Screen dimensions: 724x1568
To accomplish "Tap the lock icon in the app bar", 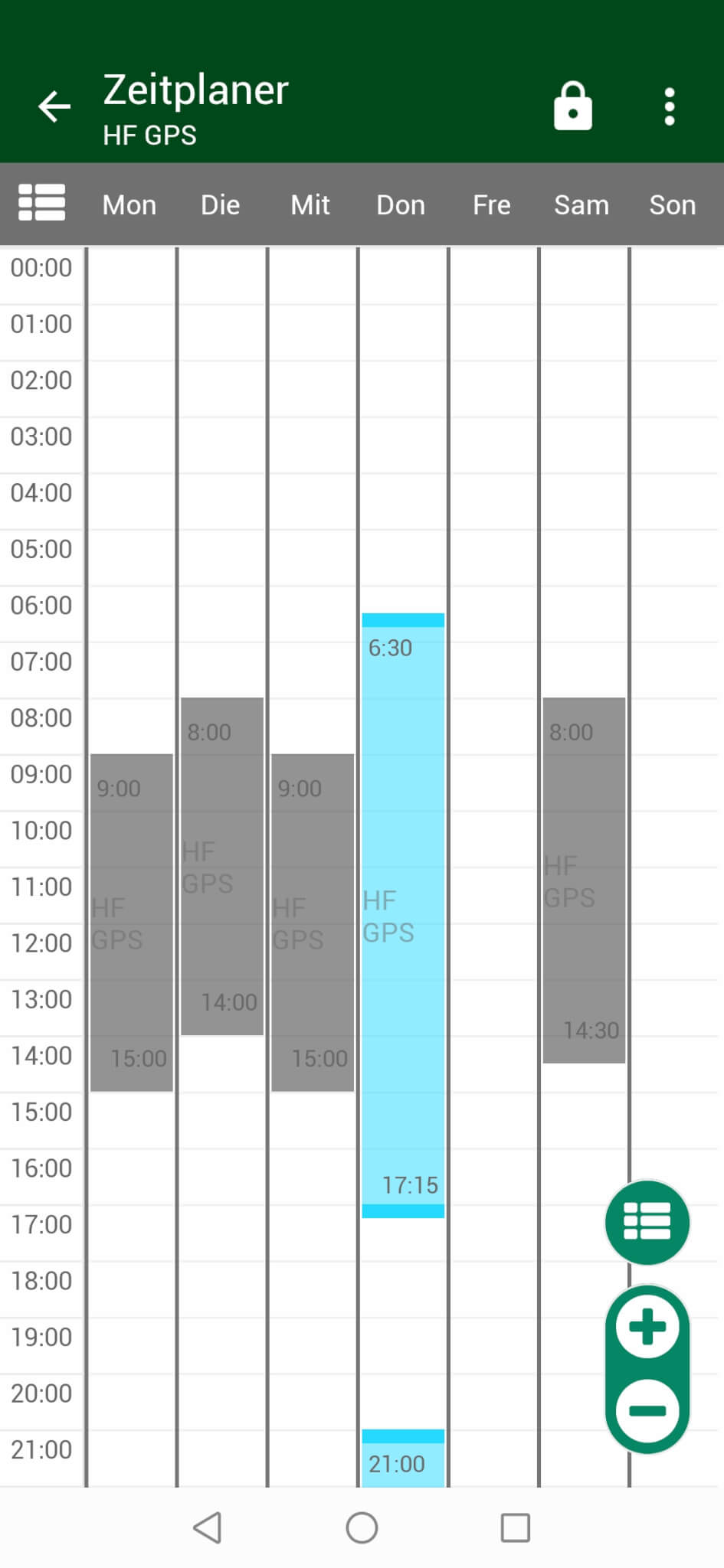I will (x=573, y=106).
